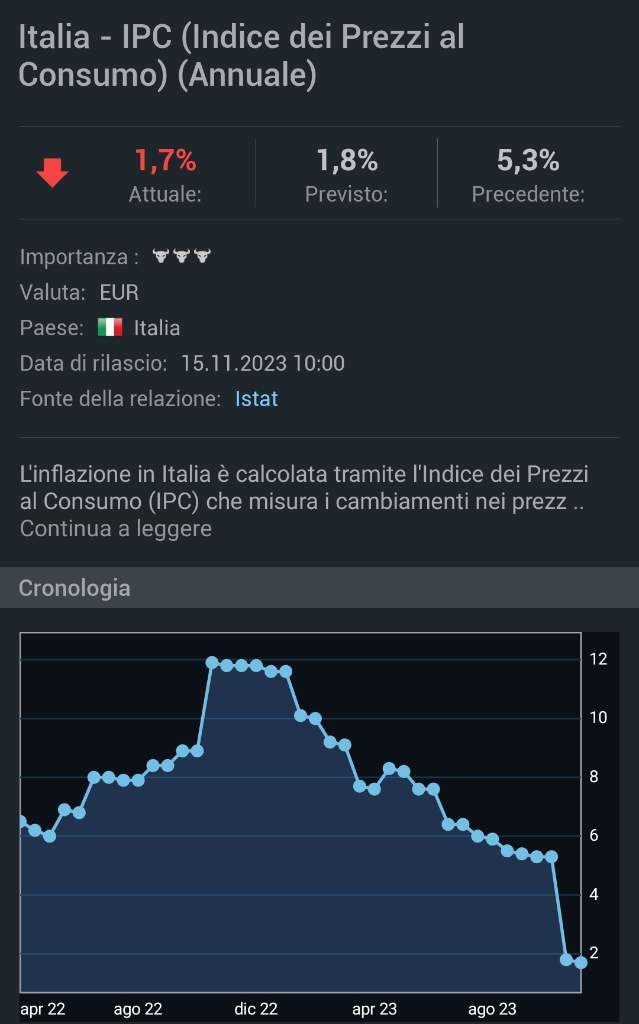The height and width of the screenshot is (1024, 639).
Task: Select the latest data point on the chart
Action: pos(580,962)
